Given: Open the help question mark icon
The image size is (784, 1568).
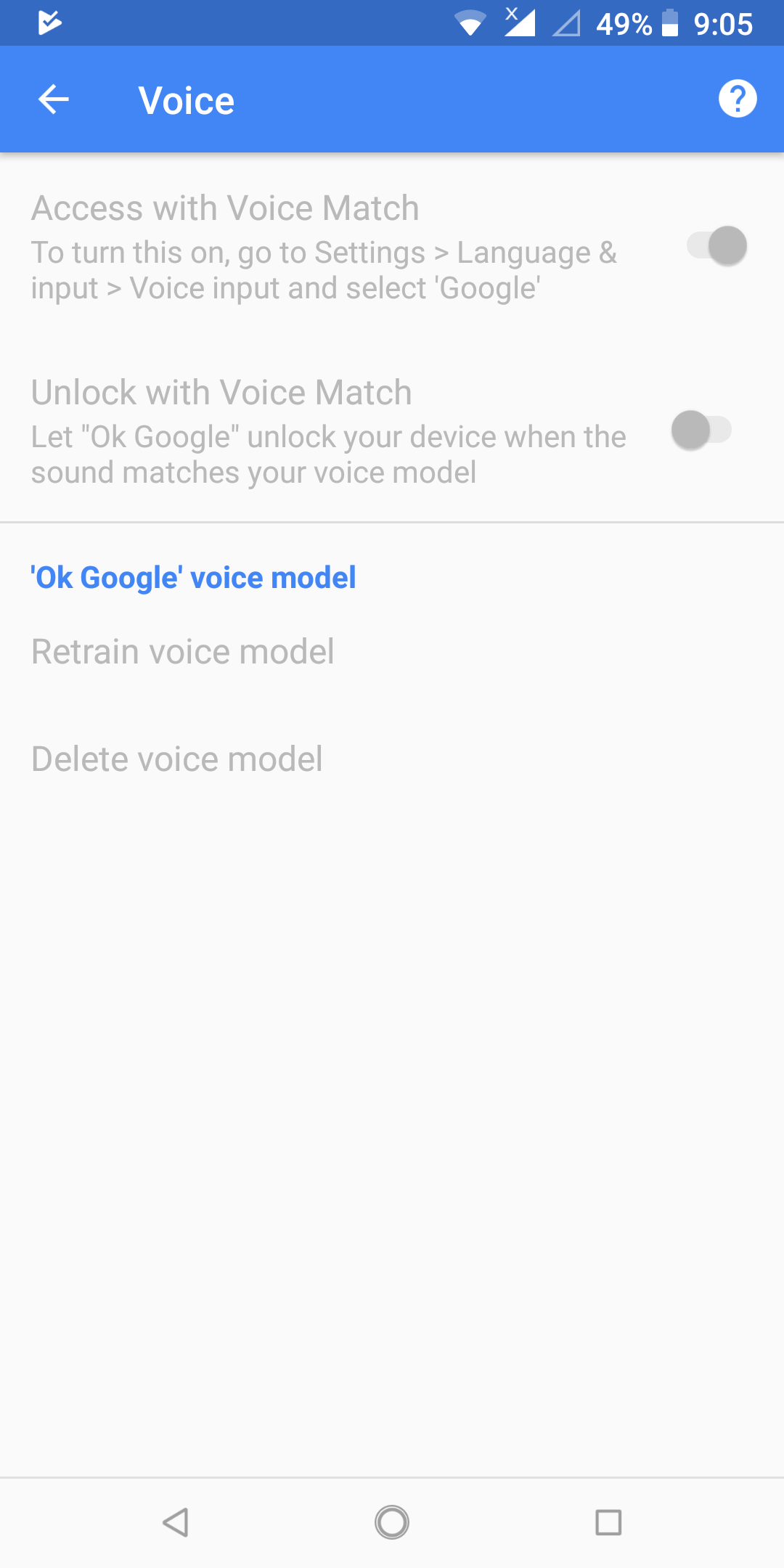Looking at the screenshot, I should pos(738,99).
